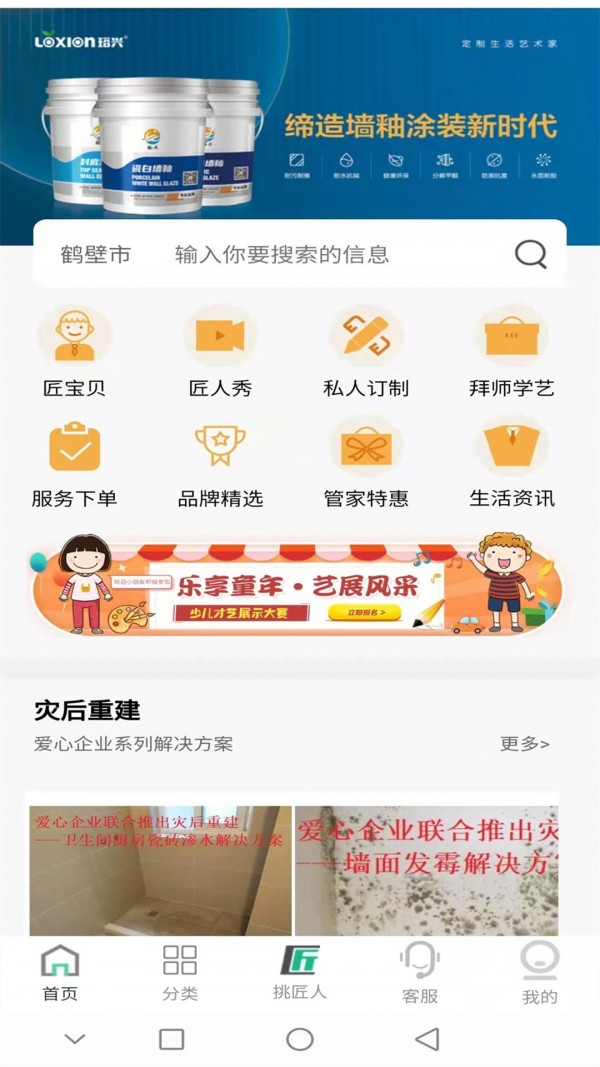Image resolution: width=600 pixels, height=1067 pixels.
Task: Switch to the 分类 tab
Action: click(180, 973)
